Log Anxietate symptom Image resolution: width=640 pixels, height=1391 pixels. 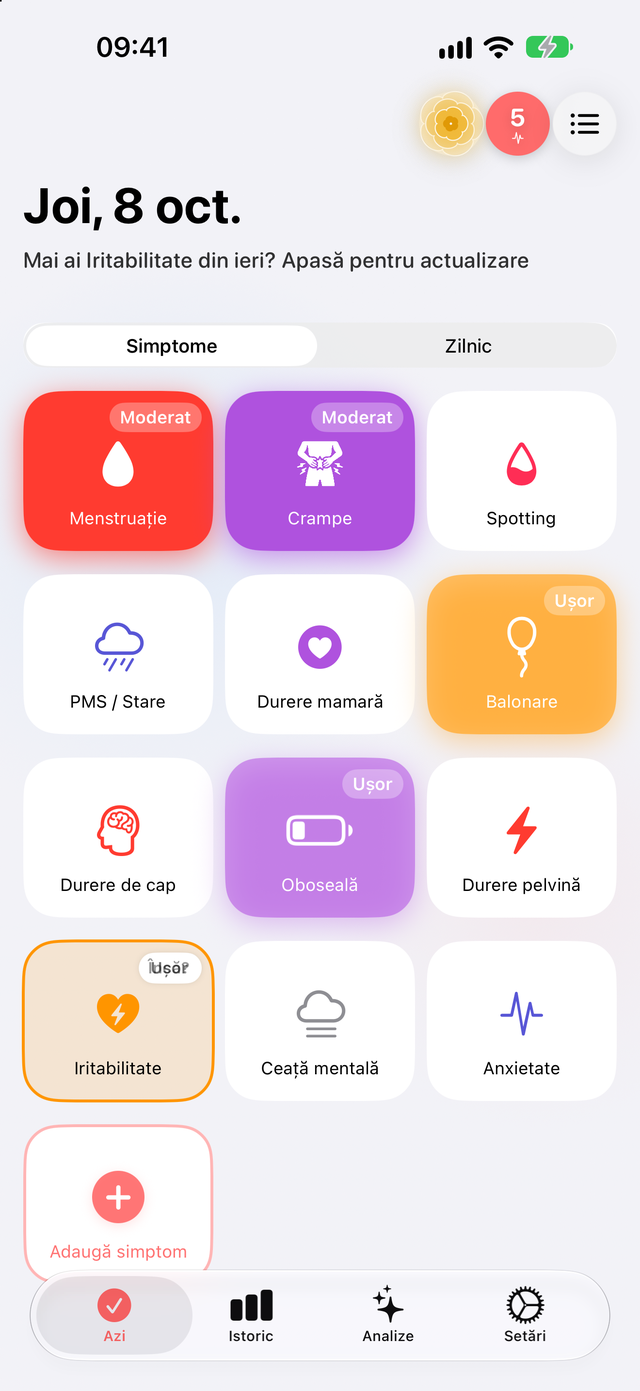[x=521, y=1021]
